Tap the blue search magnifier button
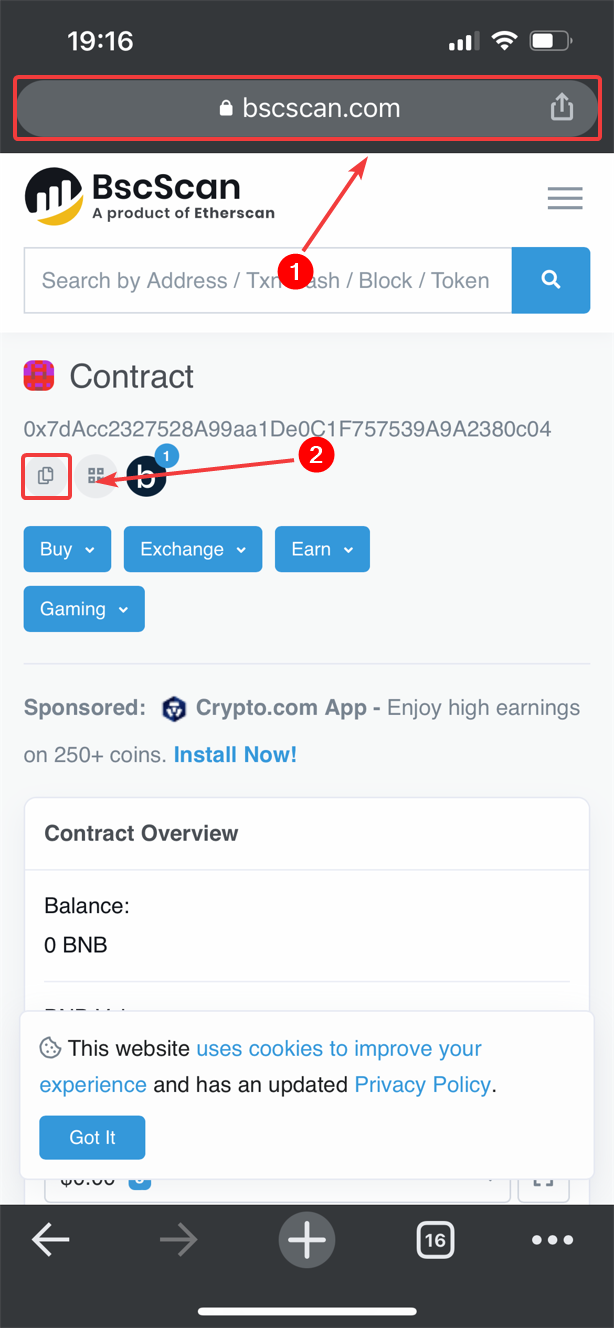 click(x=551, y=281)
